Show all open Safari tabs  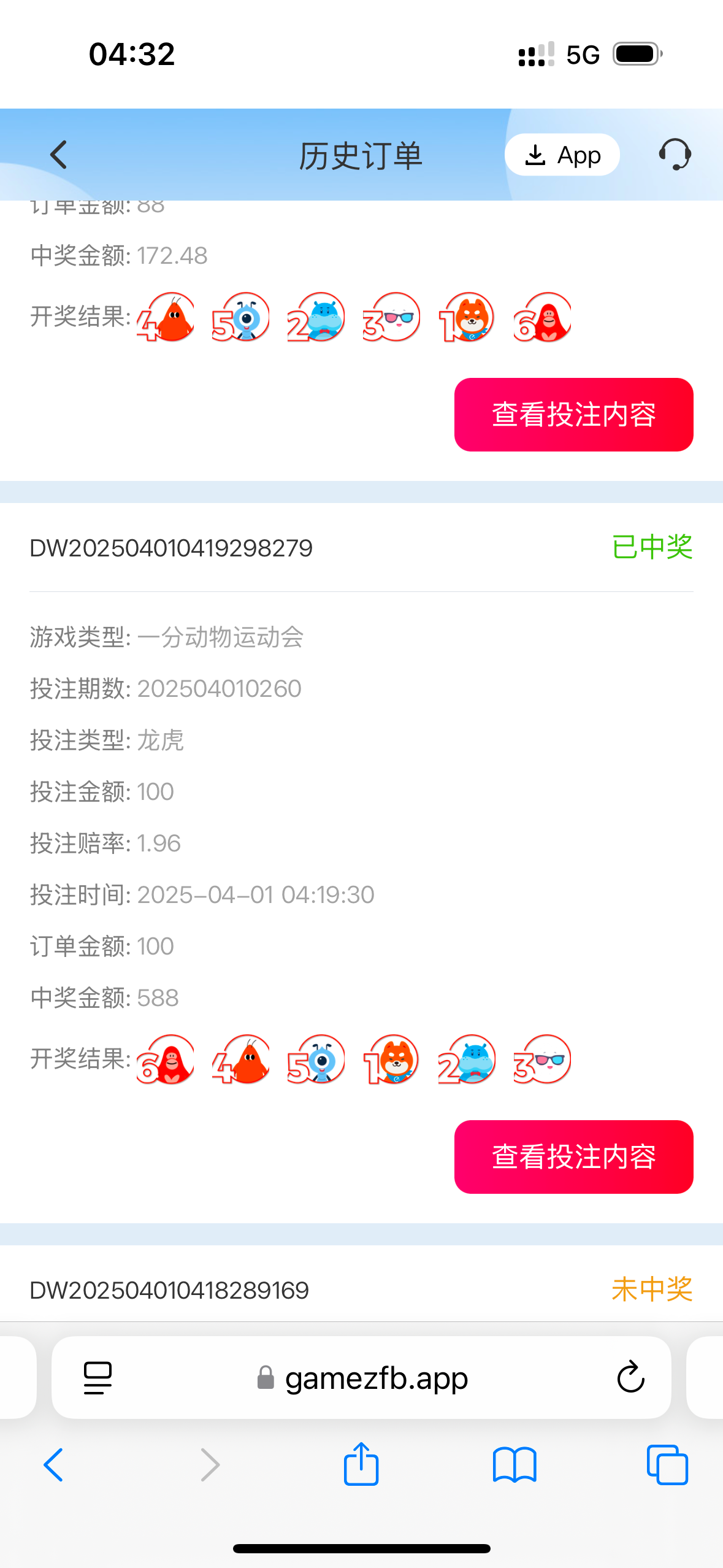[667, 1465]
